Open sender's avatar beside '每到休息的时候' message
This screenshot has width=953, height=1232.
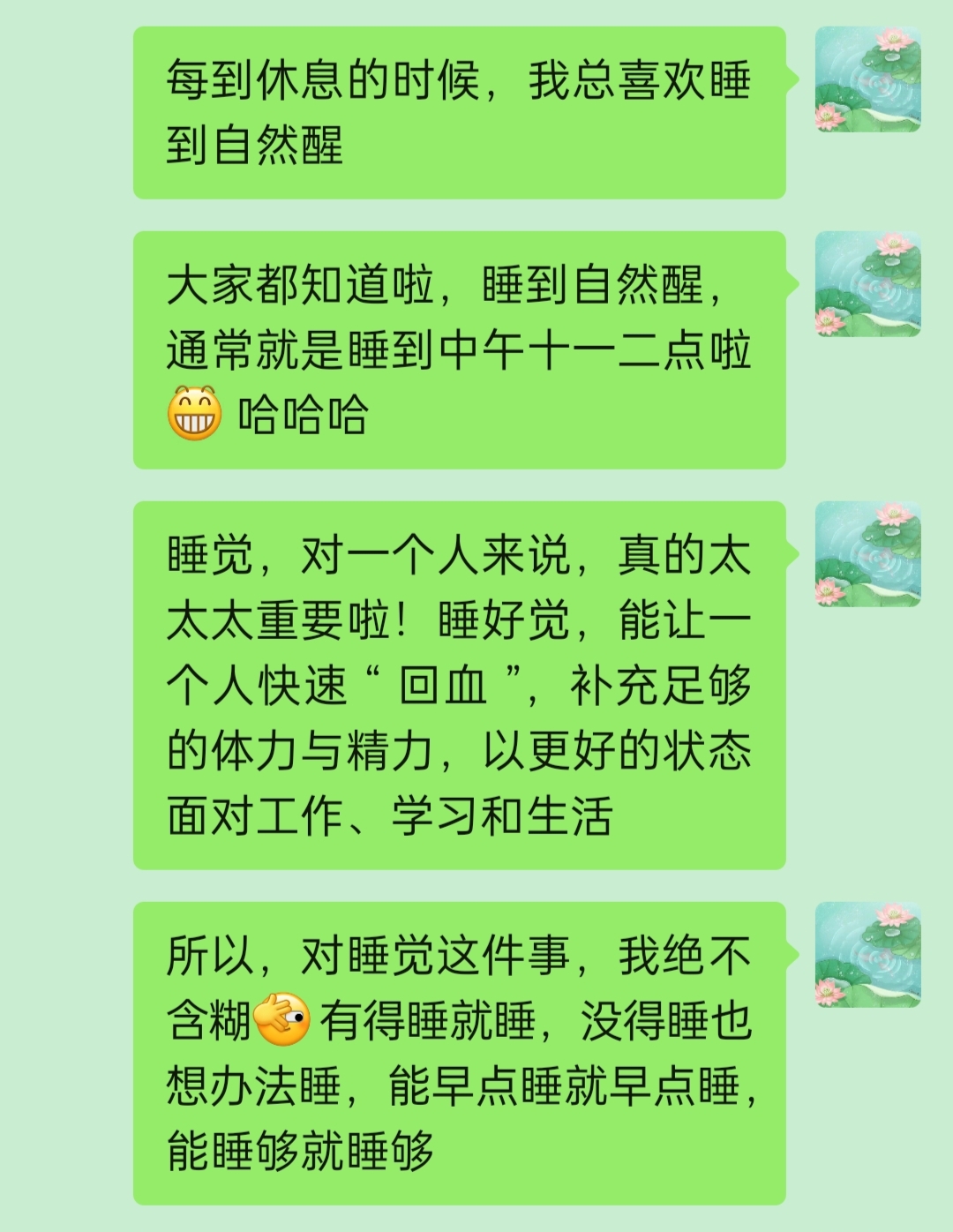click(867, 79)
